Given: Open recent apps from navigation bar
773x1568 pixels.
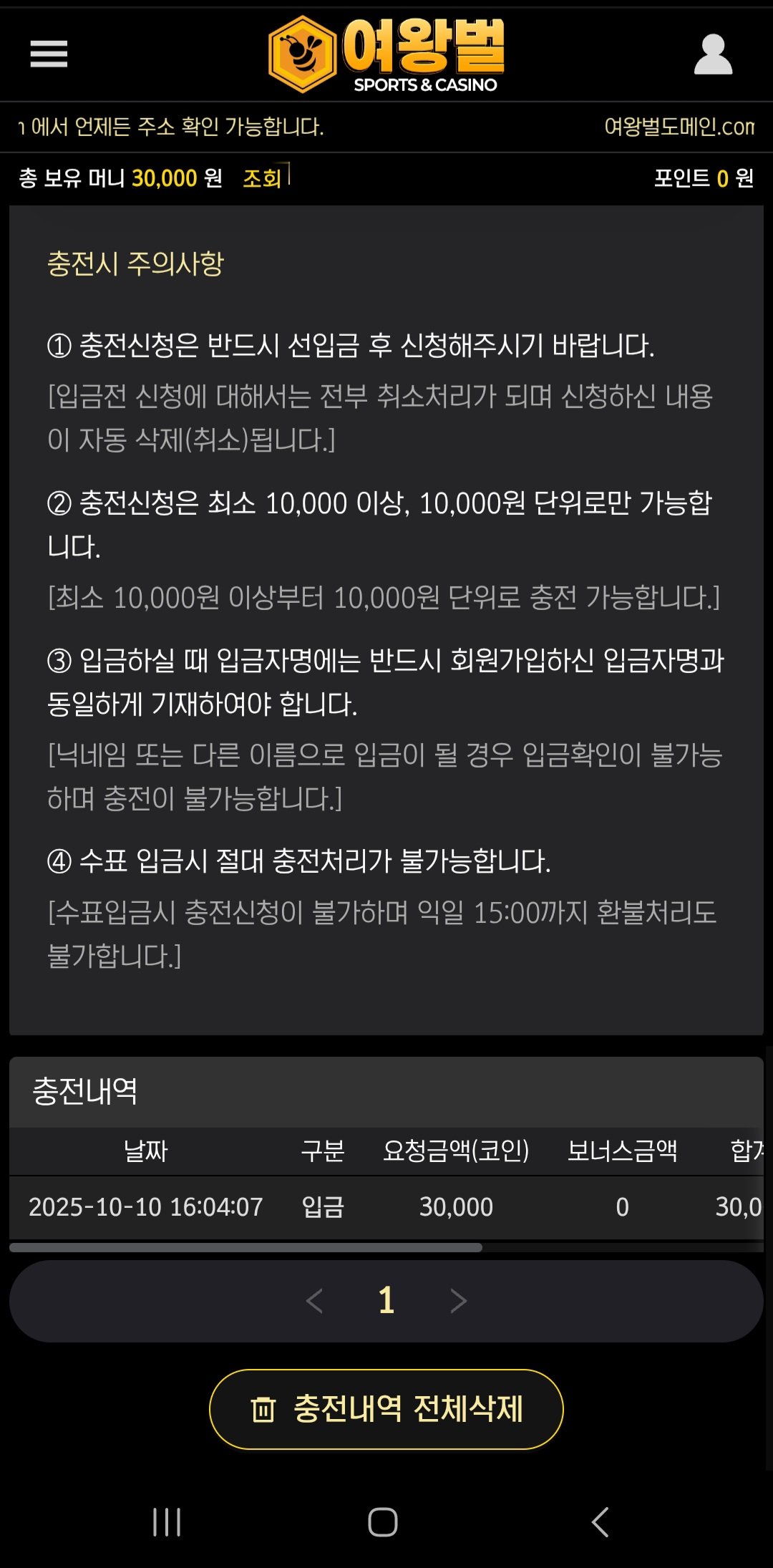Looking at the screenshot, I should (167, 1521).
